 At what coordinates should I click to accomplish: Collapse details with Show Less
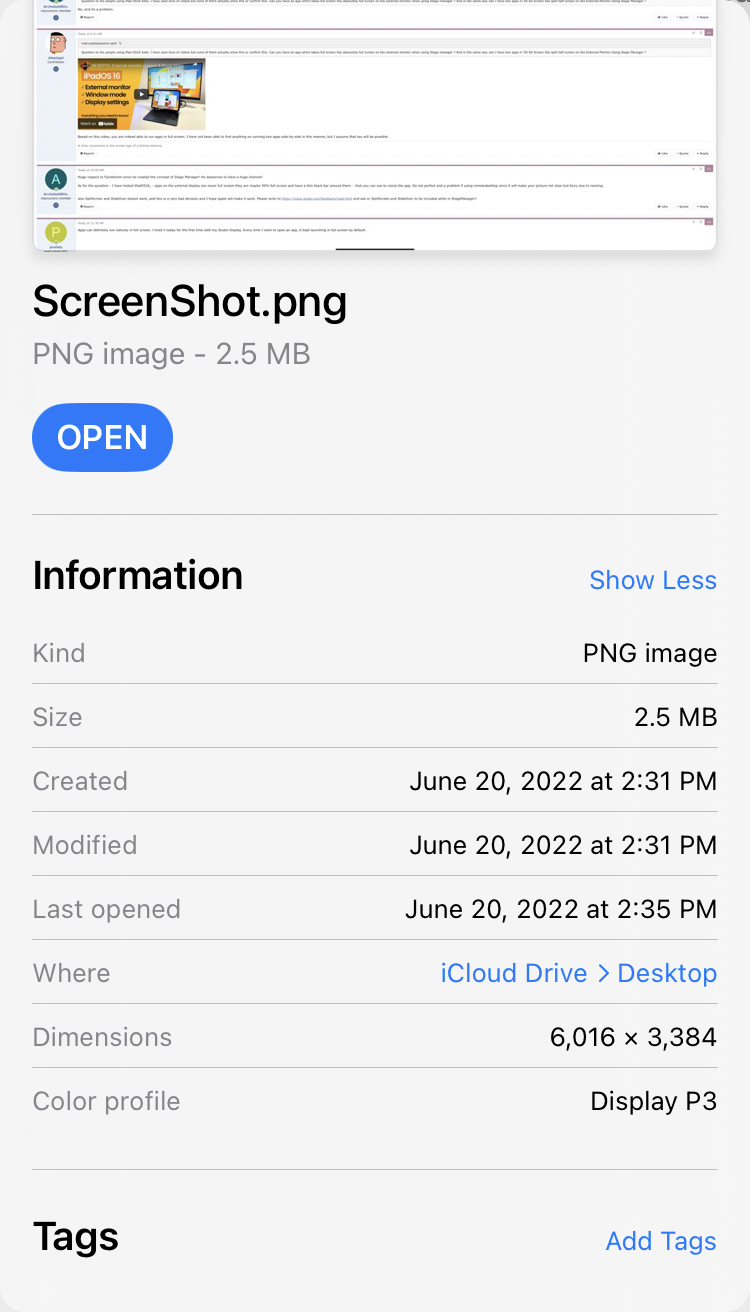click(652, 580)
